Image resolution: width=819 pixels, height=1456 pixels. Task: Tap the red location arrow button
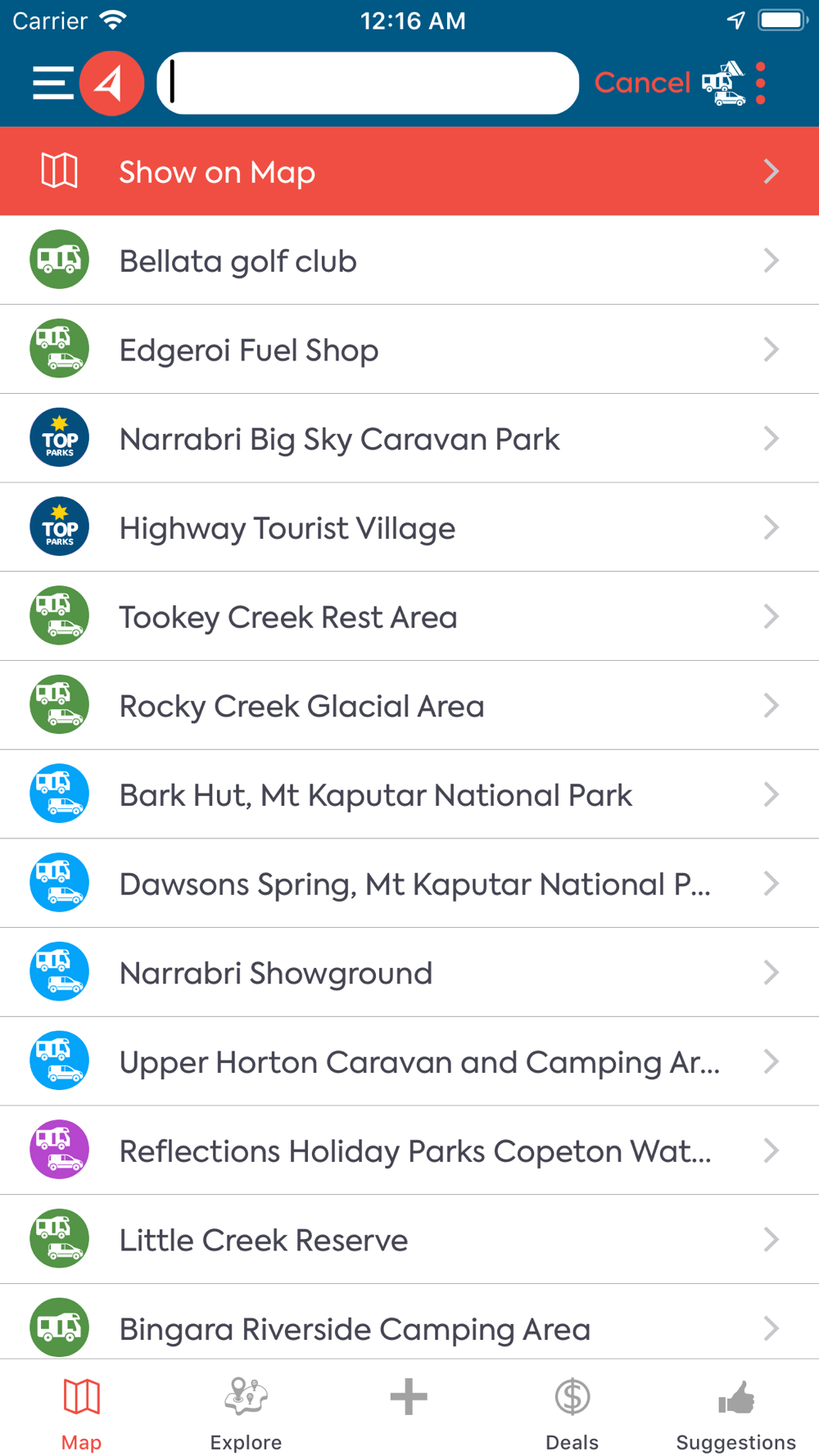point(111,84)
